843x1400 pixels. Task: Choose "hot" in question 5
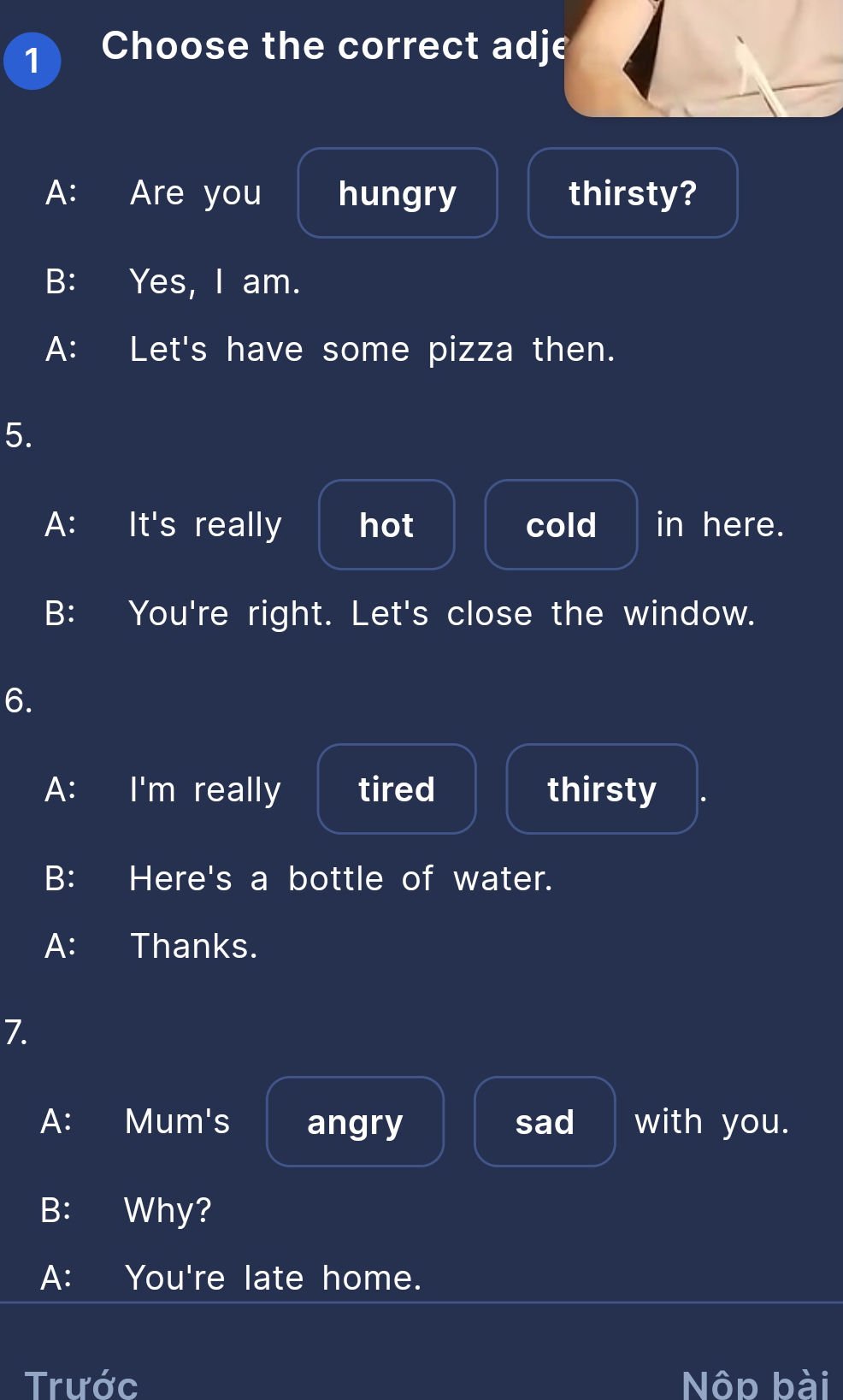click(x=386, y=524)
